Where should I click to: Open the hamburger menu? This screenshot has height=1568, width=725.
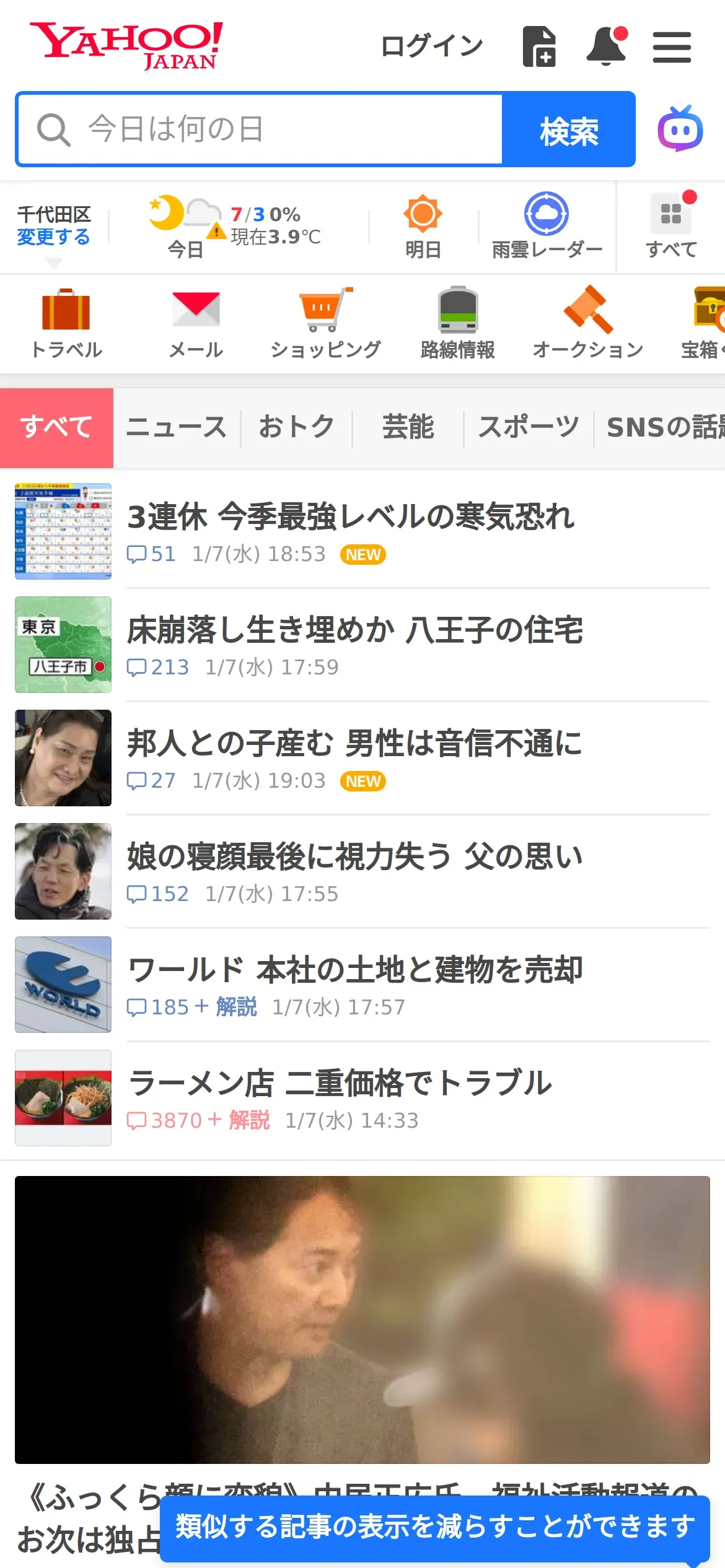(x=672, y=48)
